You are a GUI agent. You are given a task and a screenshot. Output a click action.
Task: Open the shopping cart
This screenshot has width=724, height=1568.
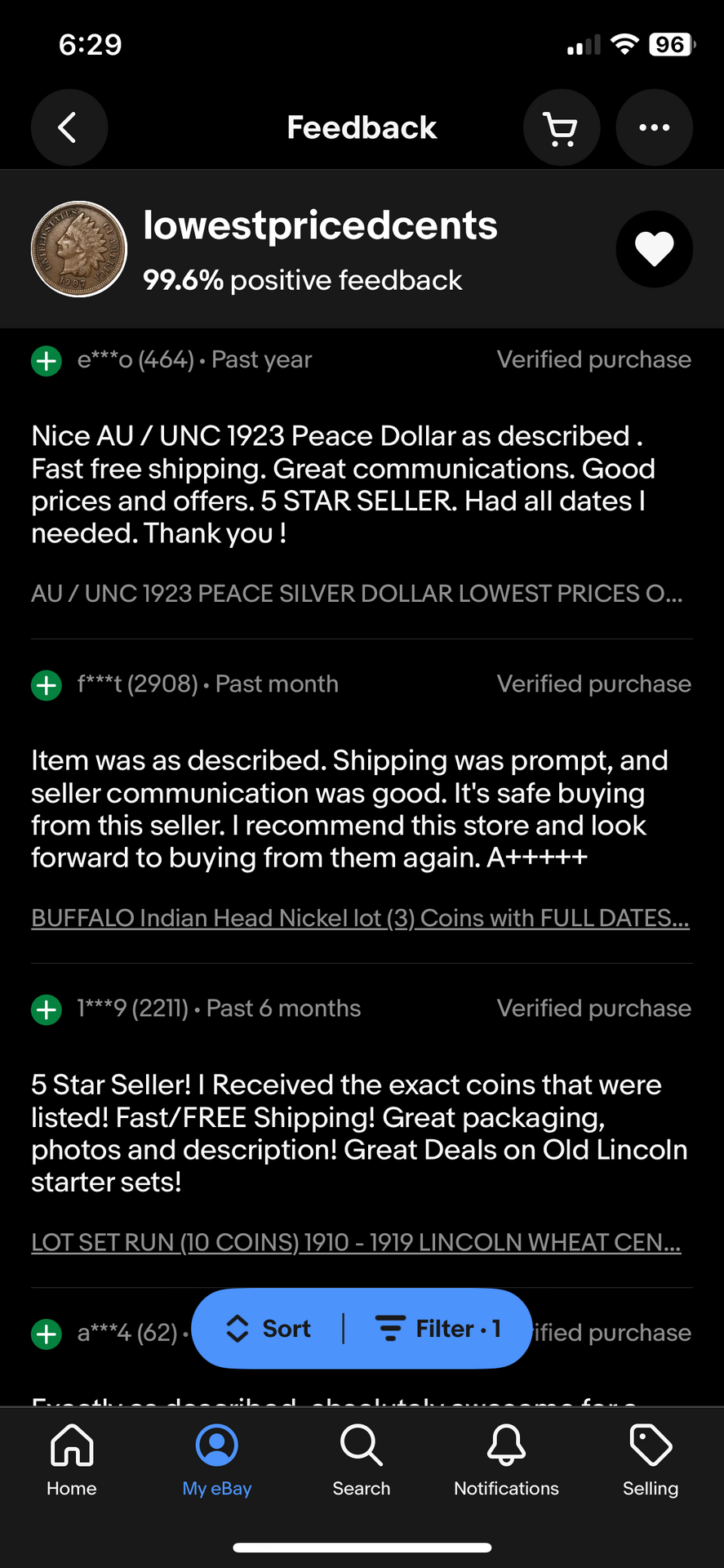[562, 127]
